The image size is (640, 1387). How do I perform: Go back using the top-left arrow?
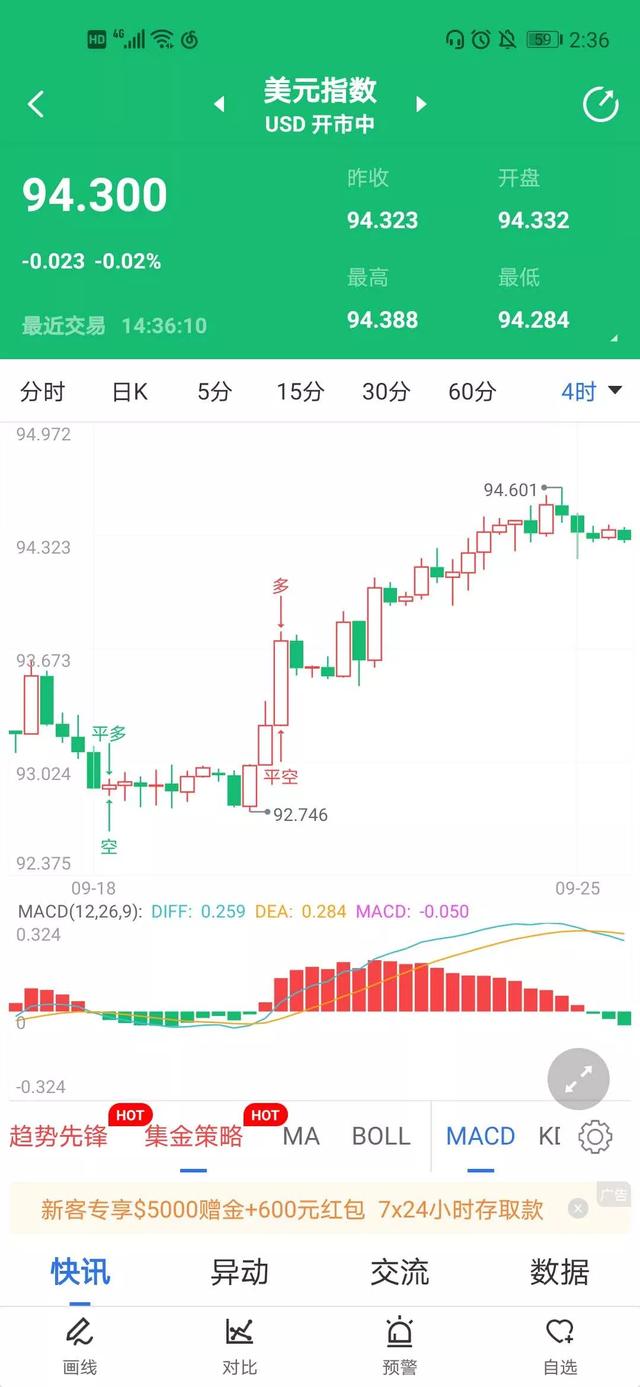tap(36, 104)
